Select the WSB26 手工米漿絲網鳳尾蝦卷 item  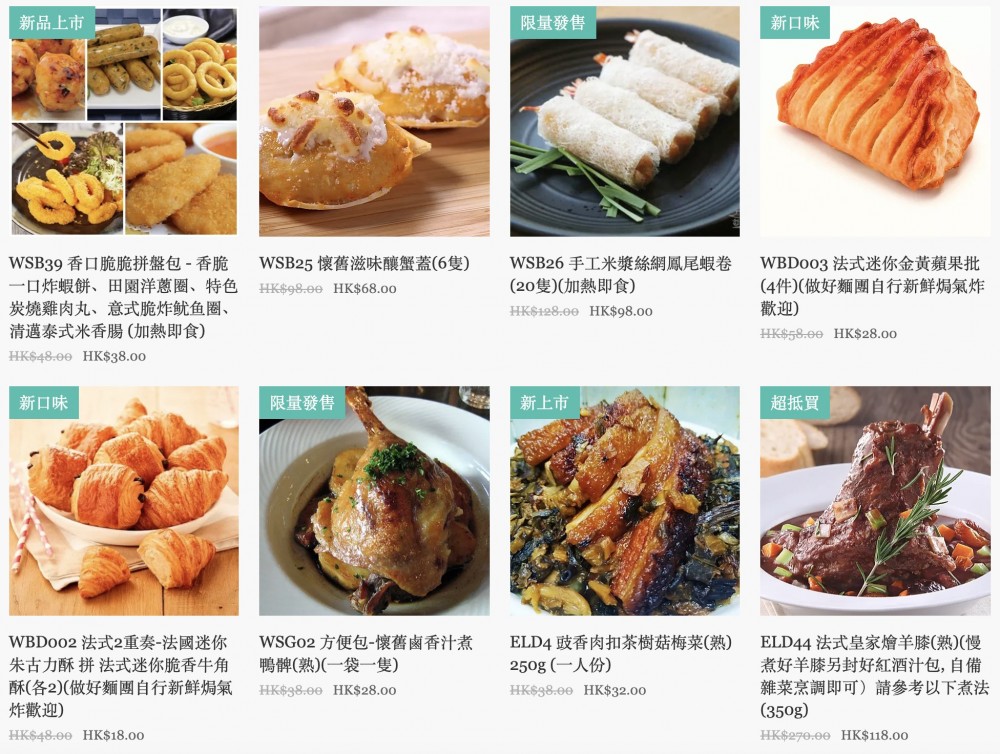(x=624, y=121)
